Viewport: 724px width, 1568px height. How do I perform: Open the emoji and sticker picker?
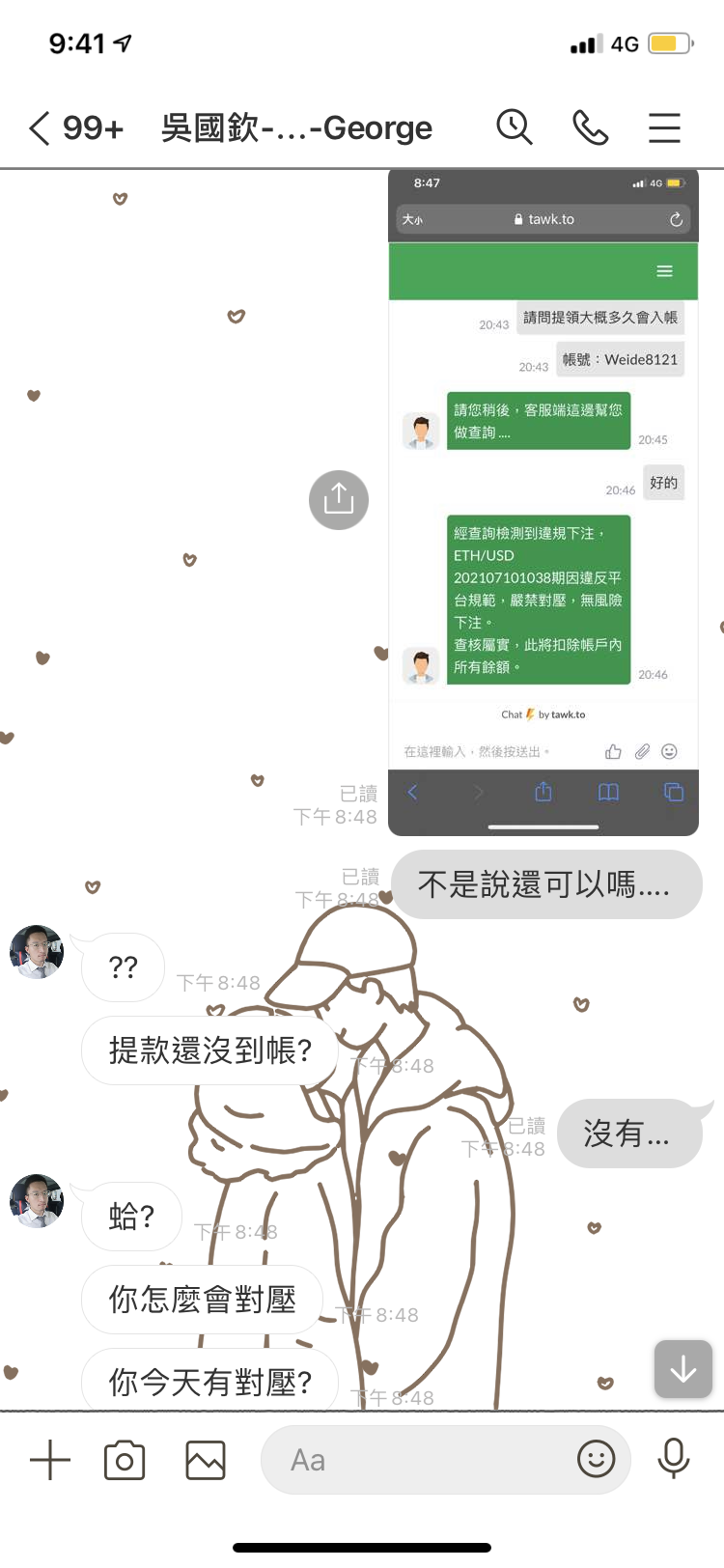596,1459
